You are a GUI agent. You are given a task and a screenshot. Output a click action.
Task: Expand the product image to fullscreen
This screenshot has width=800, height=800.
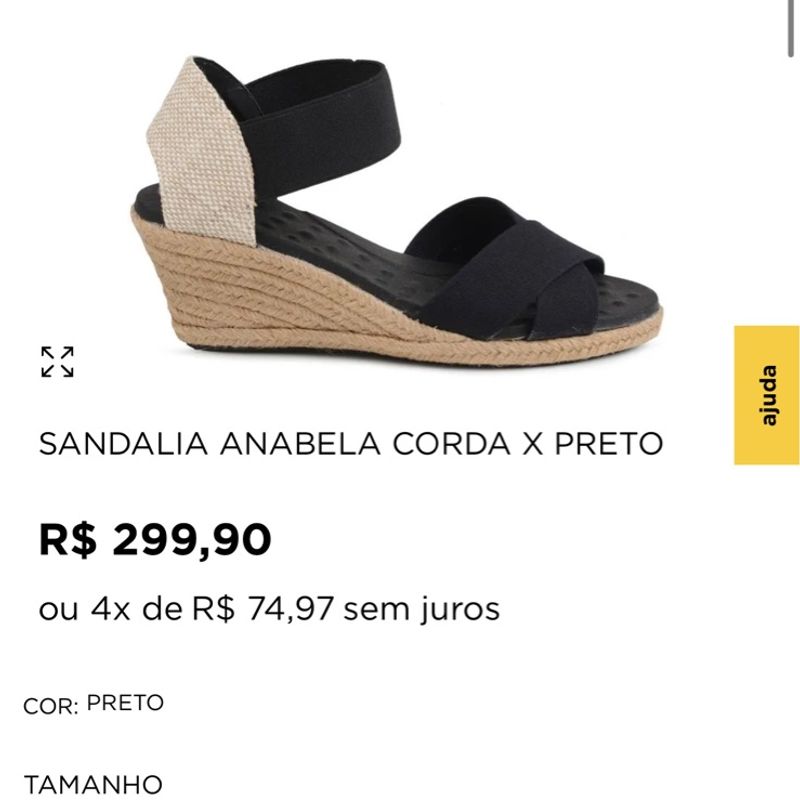[x=57, y=362]
